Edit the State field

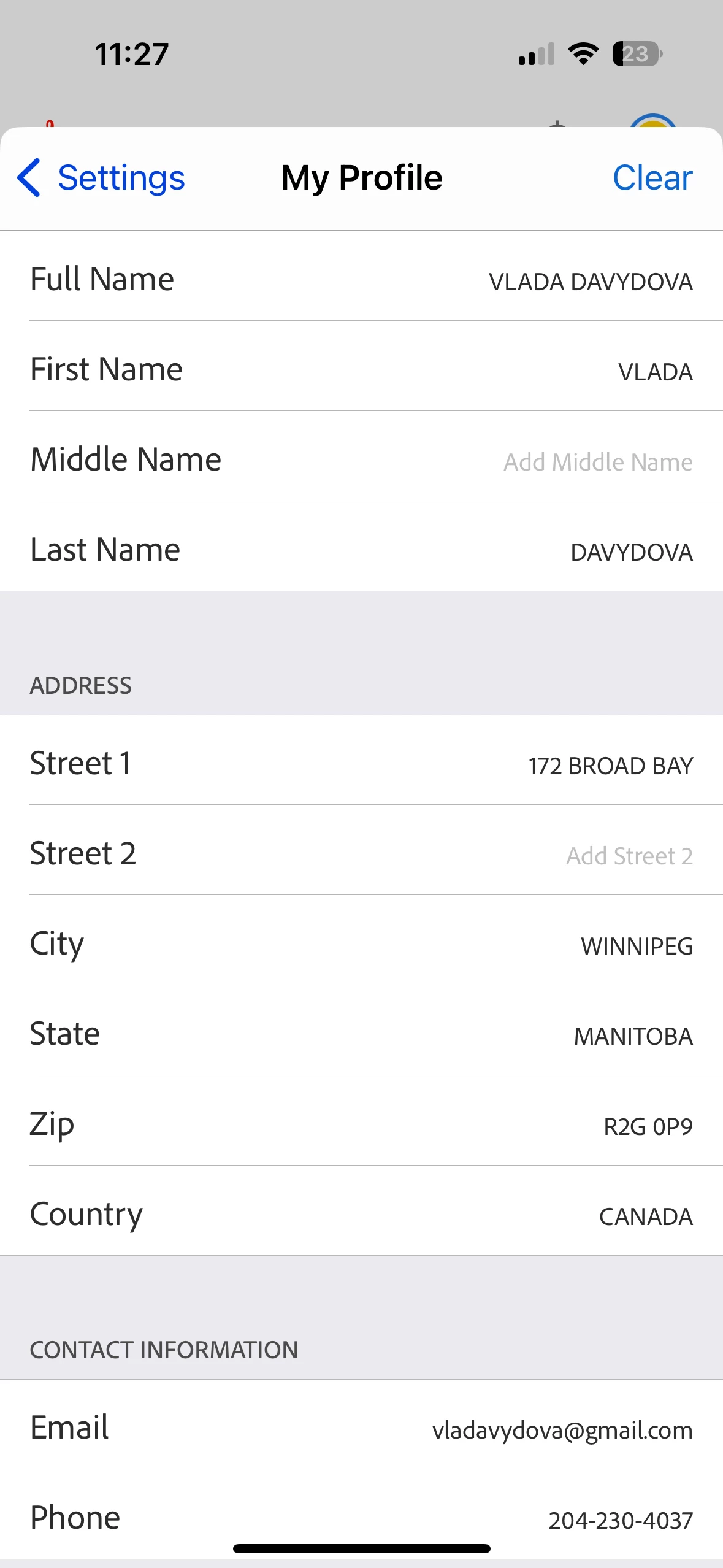click(632, 1036)
